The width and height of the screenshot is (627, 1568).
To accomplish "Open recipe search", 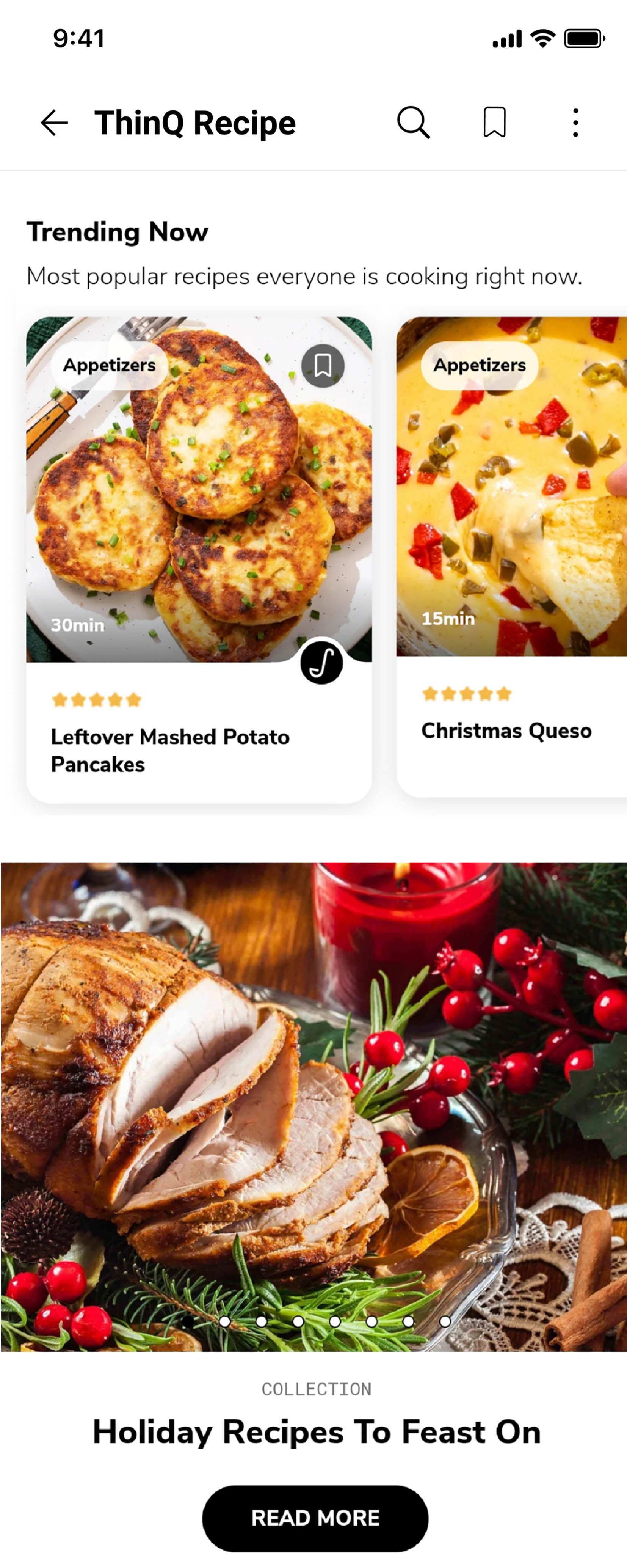I will point(414,123).
